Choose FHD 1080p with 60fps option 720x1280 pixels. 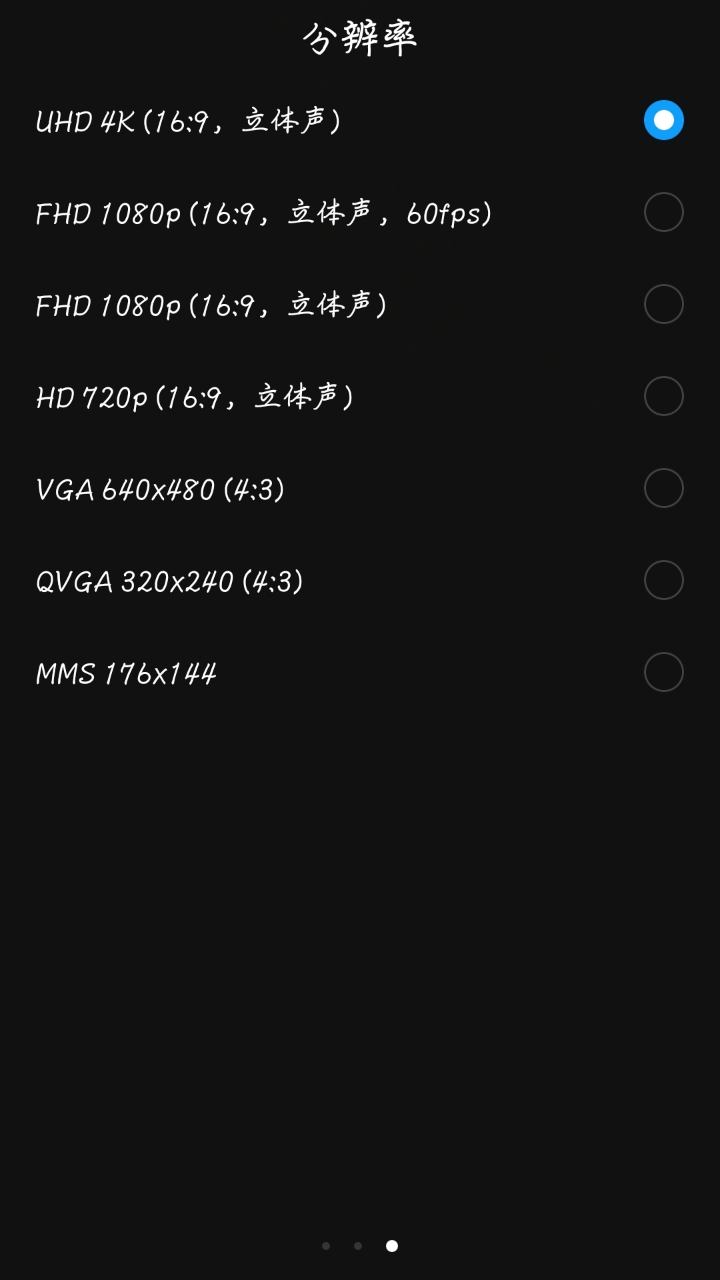[663, 212]
